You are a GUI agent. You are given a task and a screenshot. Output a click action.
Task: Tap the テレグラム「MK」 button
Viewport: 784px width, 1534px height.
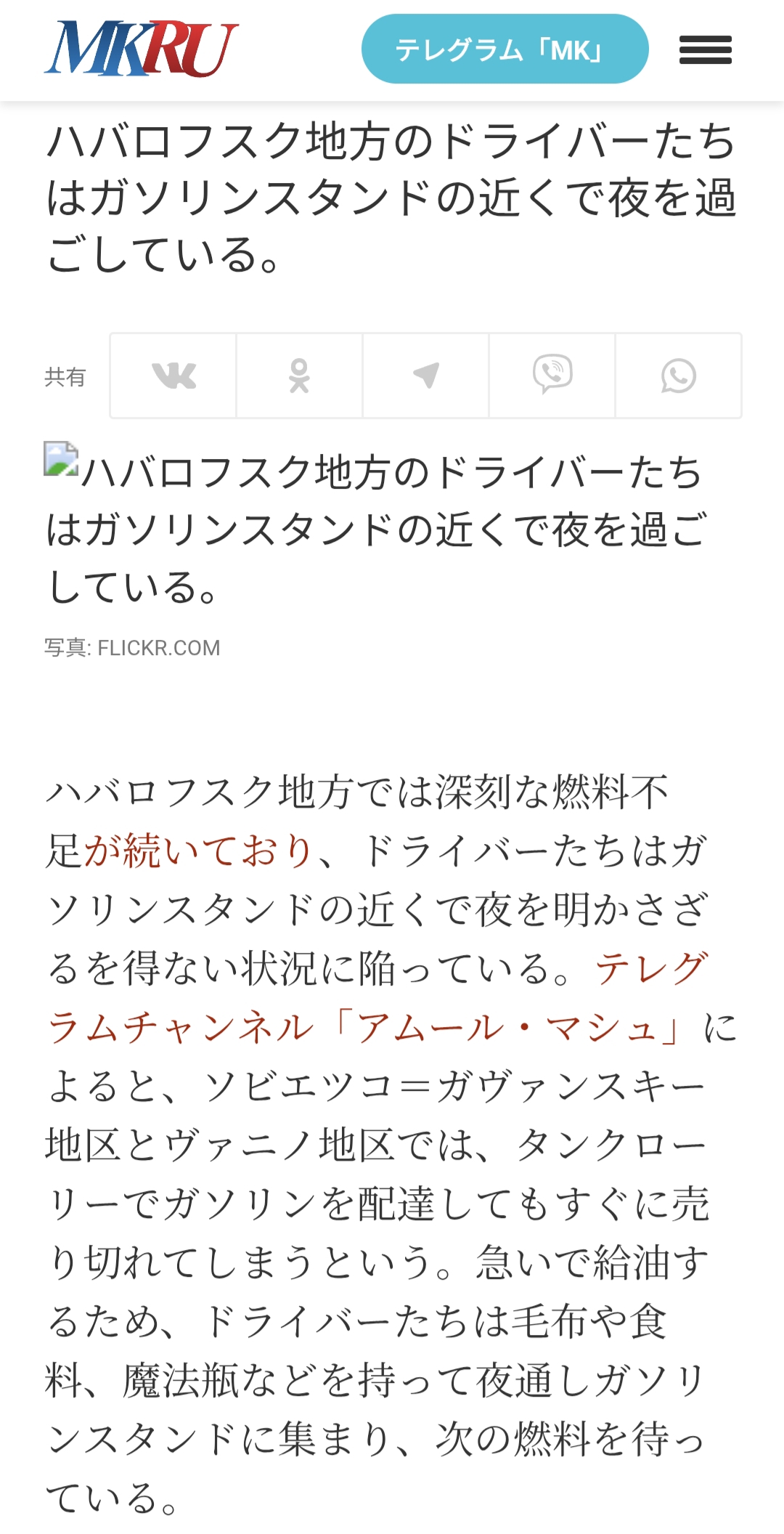[505, 49]
